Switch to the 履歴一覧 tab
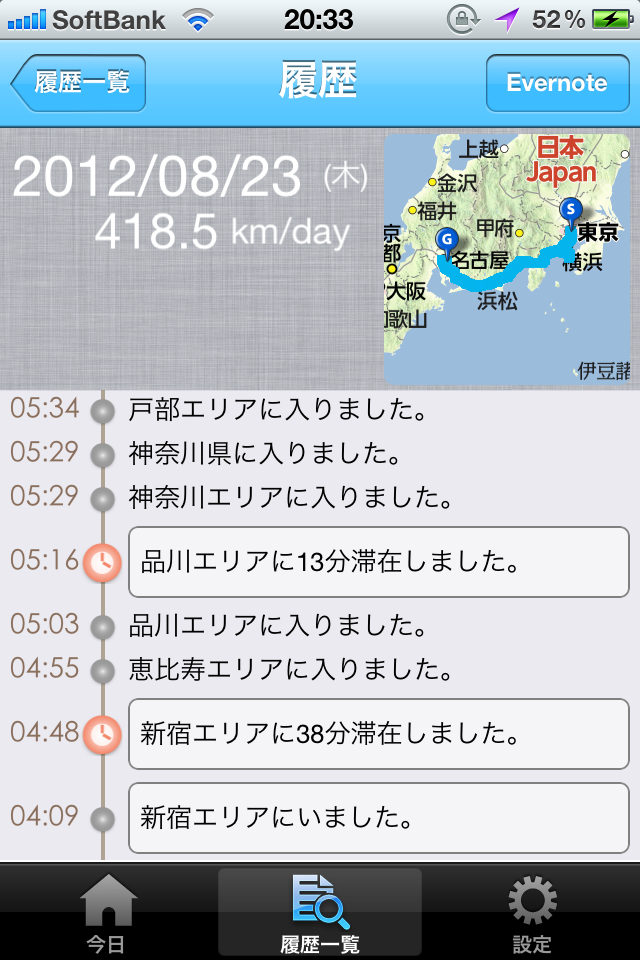 coord(320,912)
